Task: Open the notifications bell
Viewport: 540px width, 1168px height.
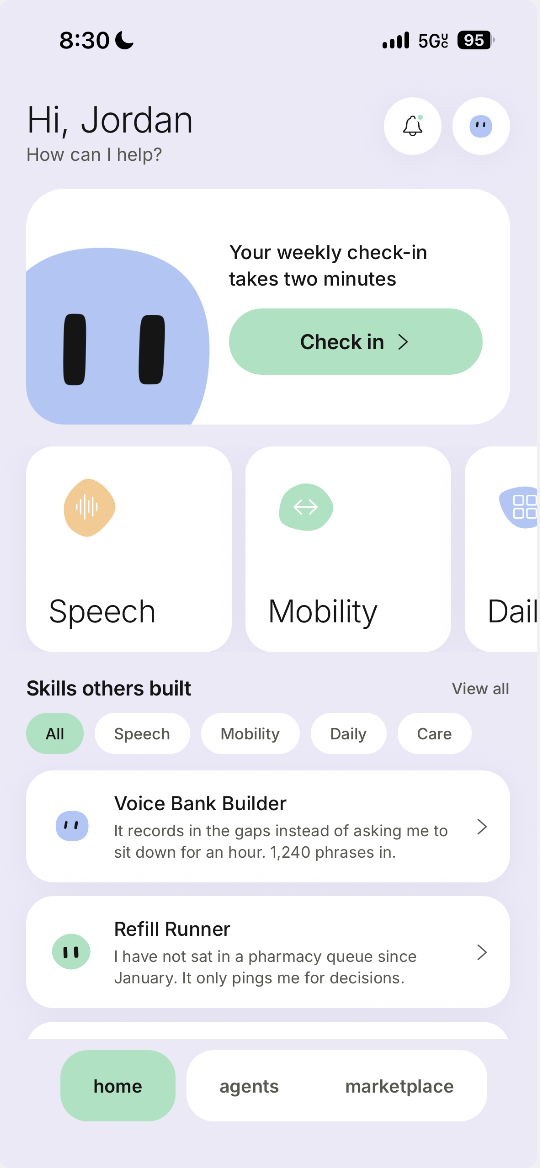Action: coord(413,126)
